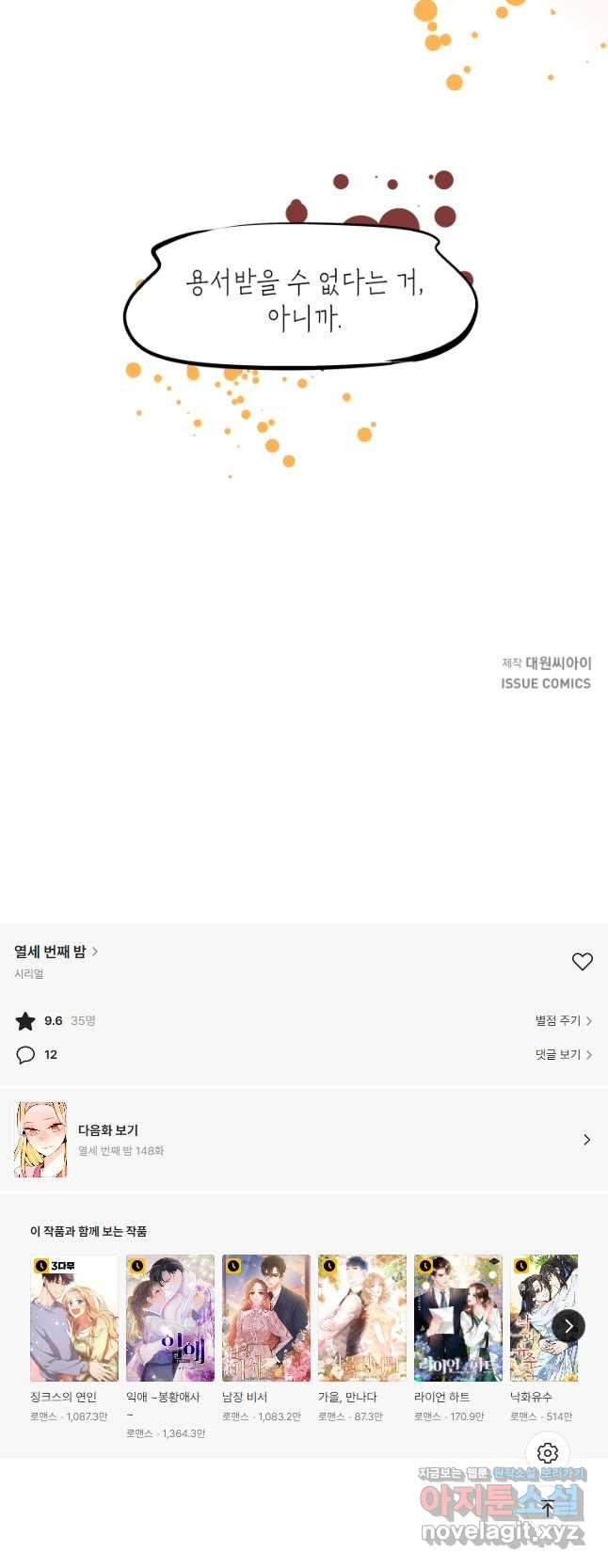Open the 익애 ~봉황애사~ comic card
This screenshot has width=608, height=1568.
point(169,1318)
